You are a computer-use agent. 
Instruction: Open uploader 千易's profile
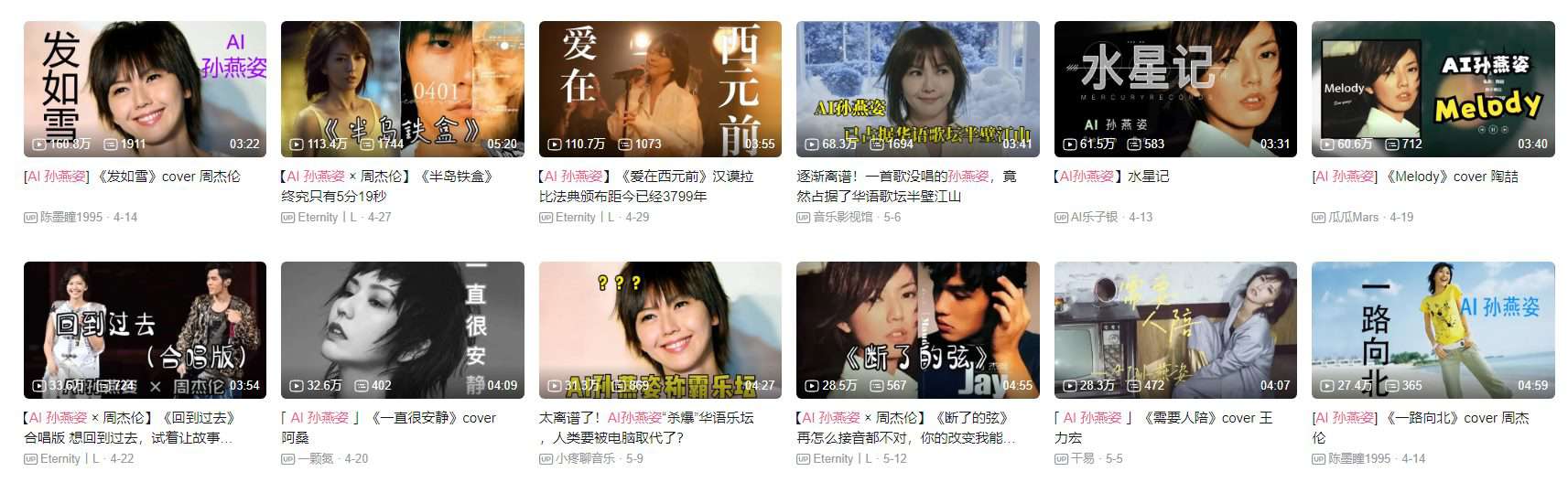(x=1083, y=459)
